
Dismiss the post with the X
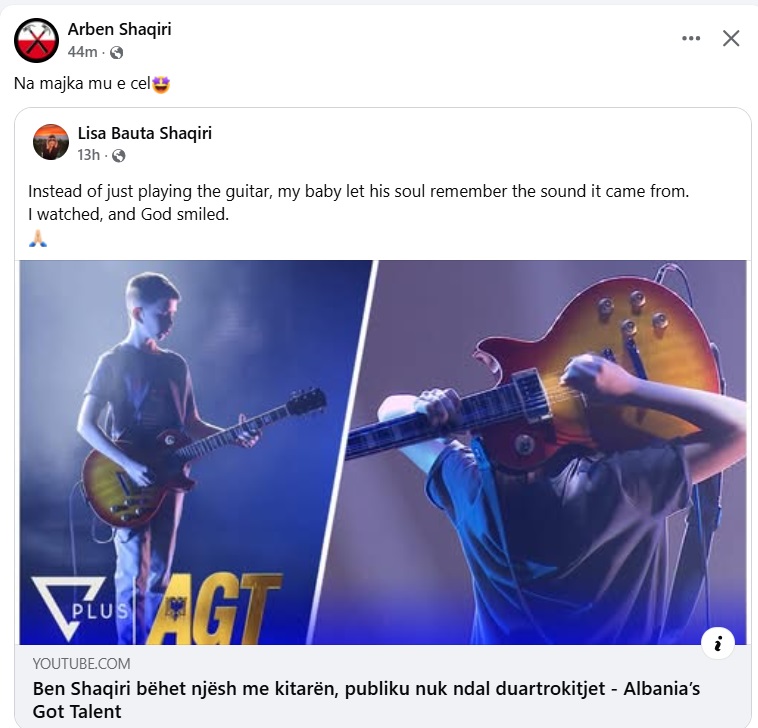pyautogui.click(x=731, y=38)
